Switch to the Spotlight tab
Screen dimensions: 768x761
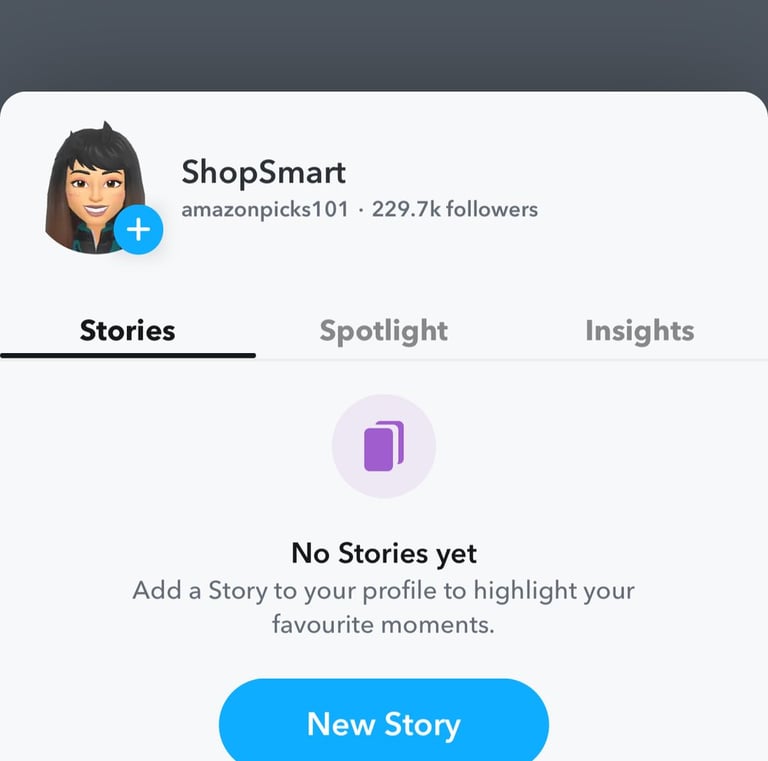point(383,331)
